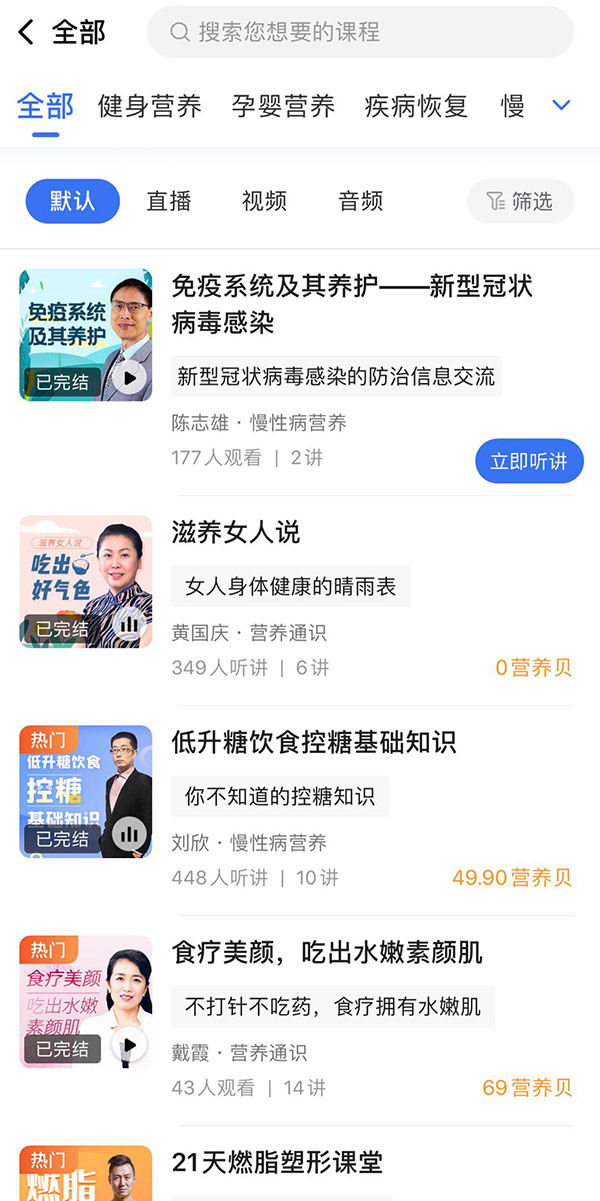
Task: Select the 全部 category tab
Action: click(45, 106)
